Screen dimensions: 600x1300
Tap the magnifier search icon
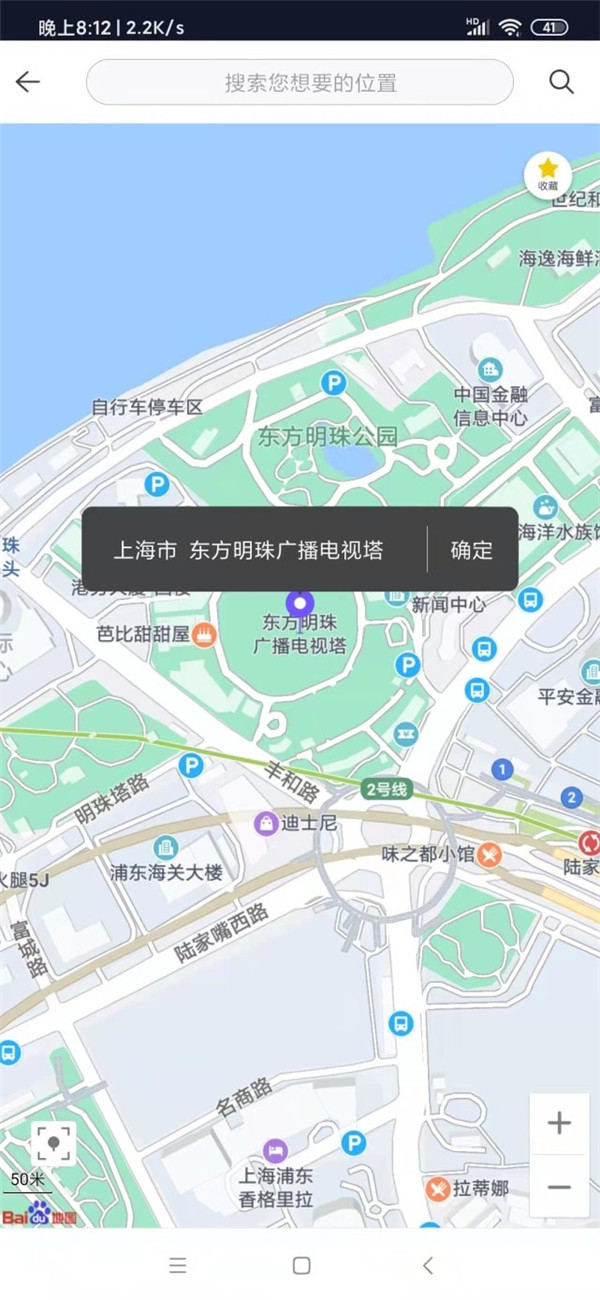[x=562, y=82]
